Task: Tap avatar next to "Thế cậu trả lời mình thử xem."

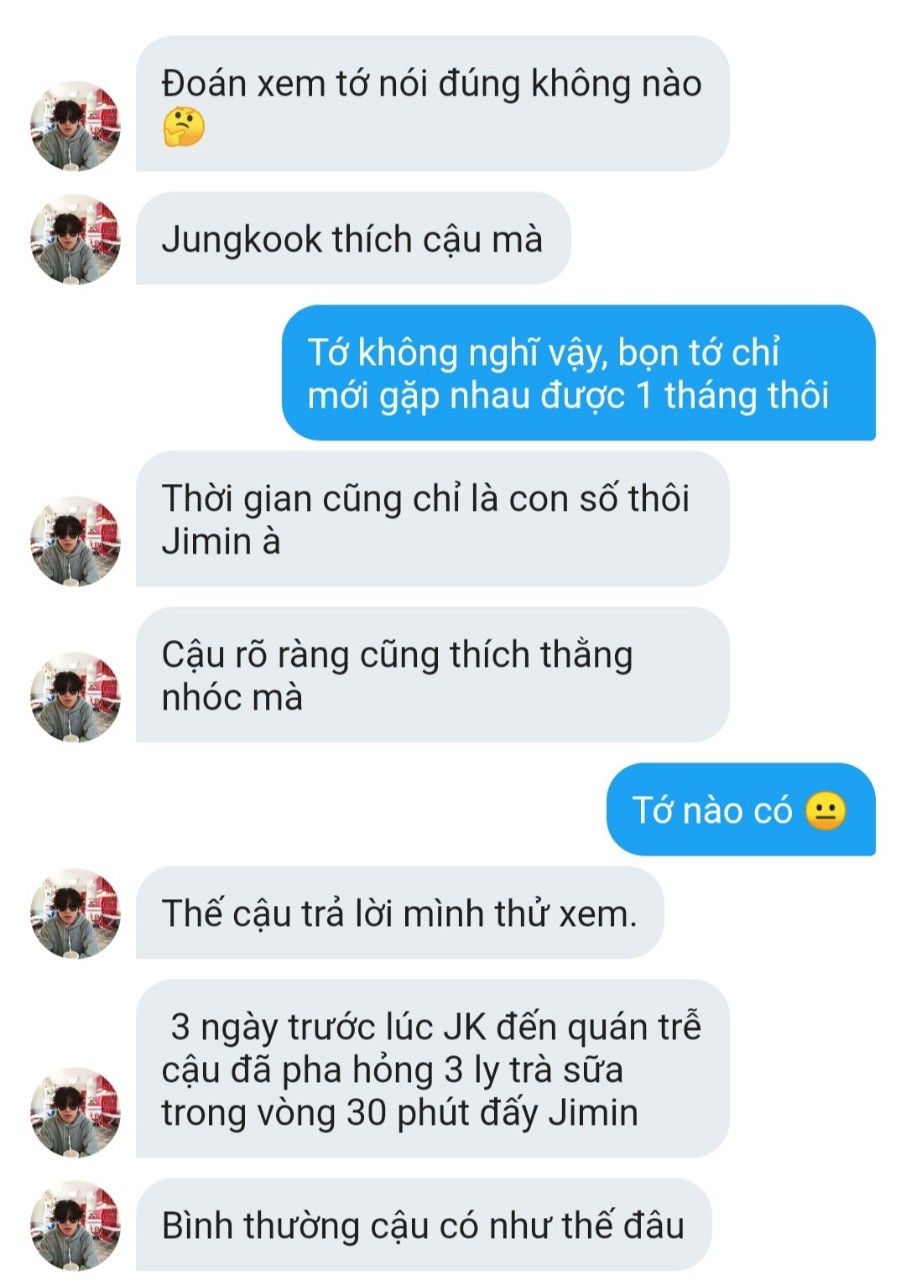Action: (x=75, y=914)
